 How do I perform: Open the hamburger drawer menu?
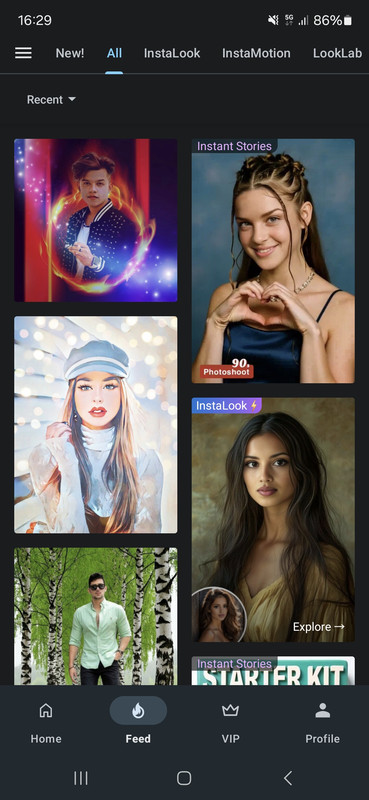pos(23,53)
